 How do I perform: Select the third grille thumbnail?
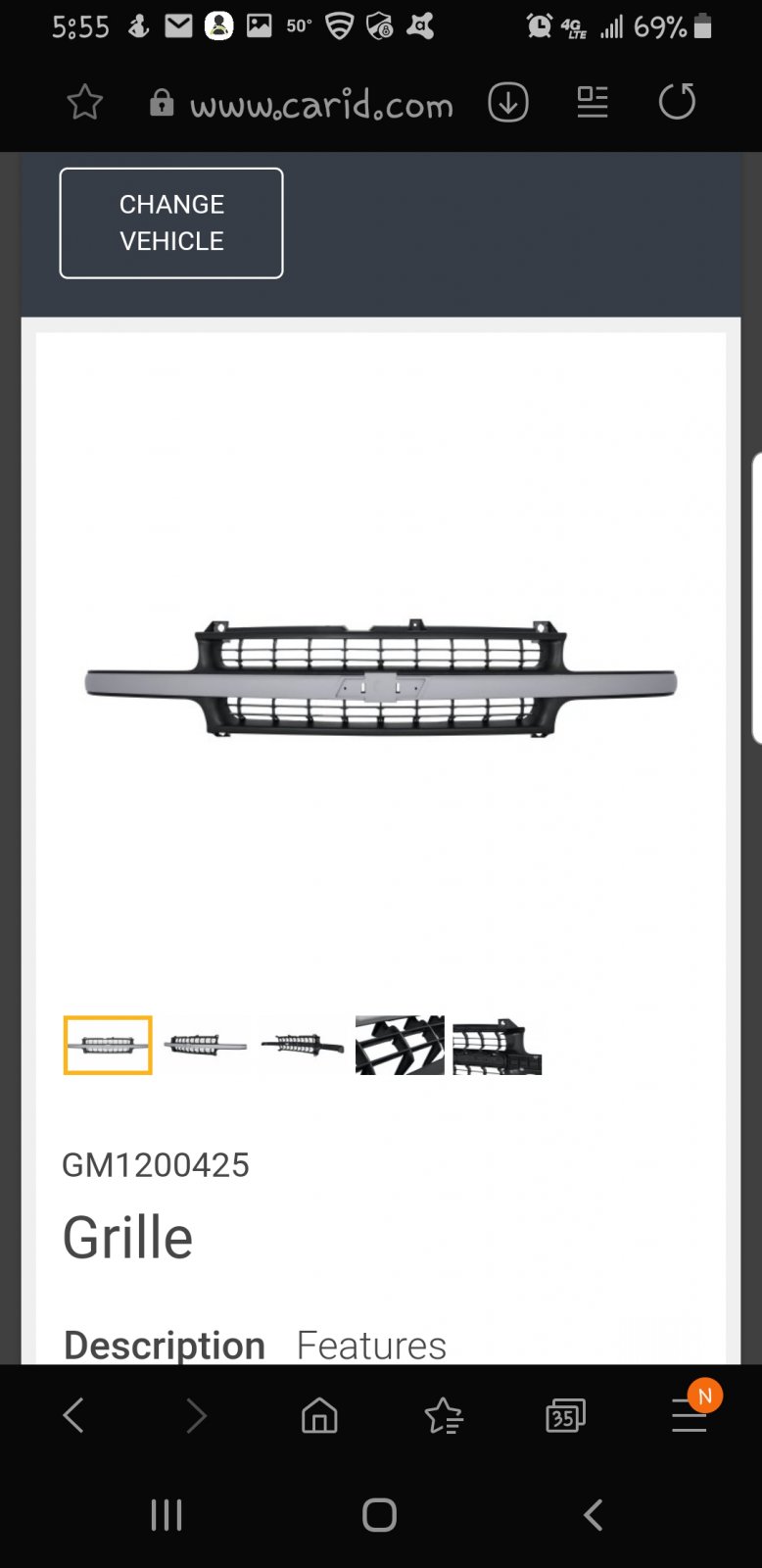(302, 1046)
